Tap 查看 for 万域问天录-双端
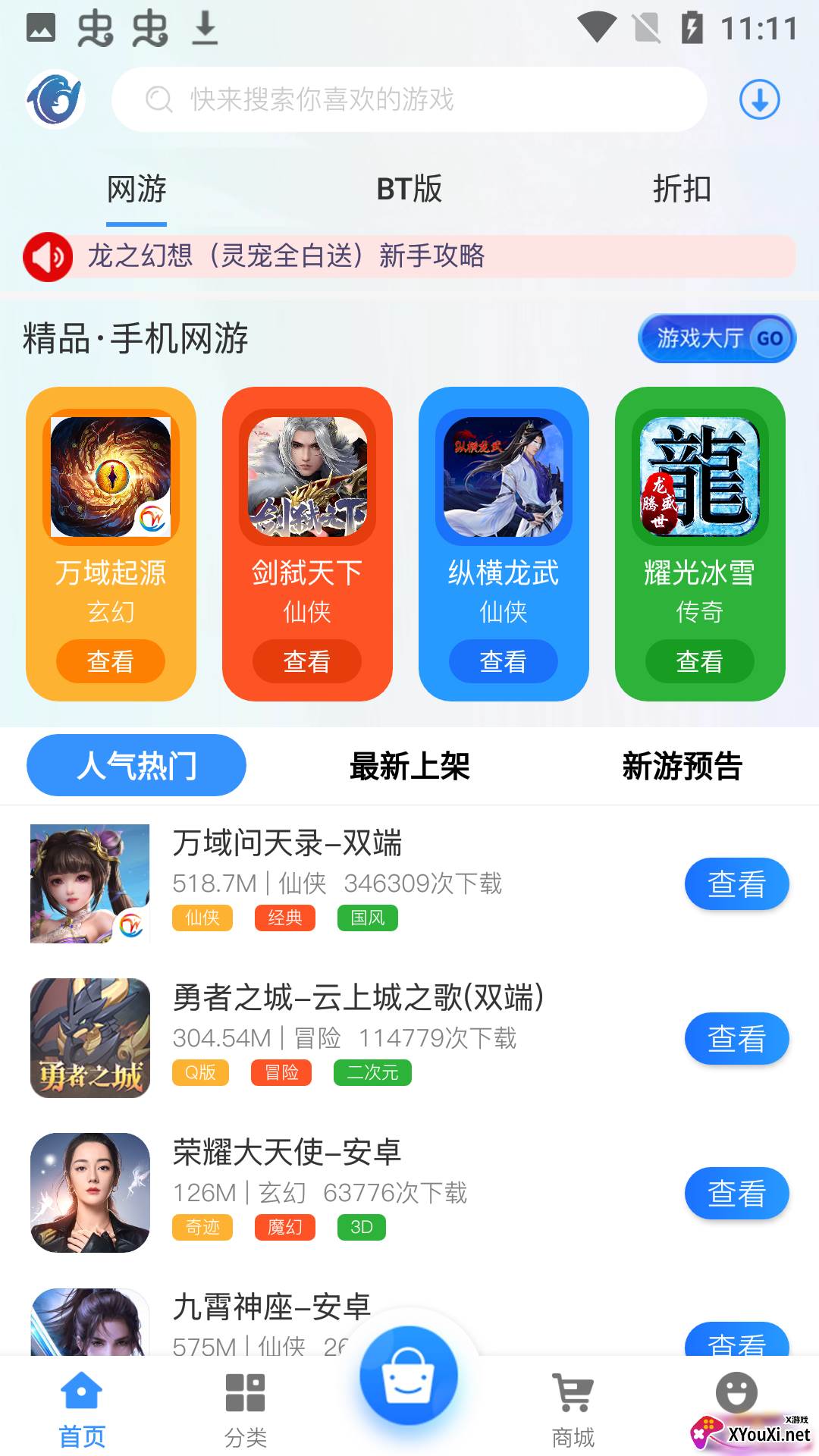 (736, 884)
